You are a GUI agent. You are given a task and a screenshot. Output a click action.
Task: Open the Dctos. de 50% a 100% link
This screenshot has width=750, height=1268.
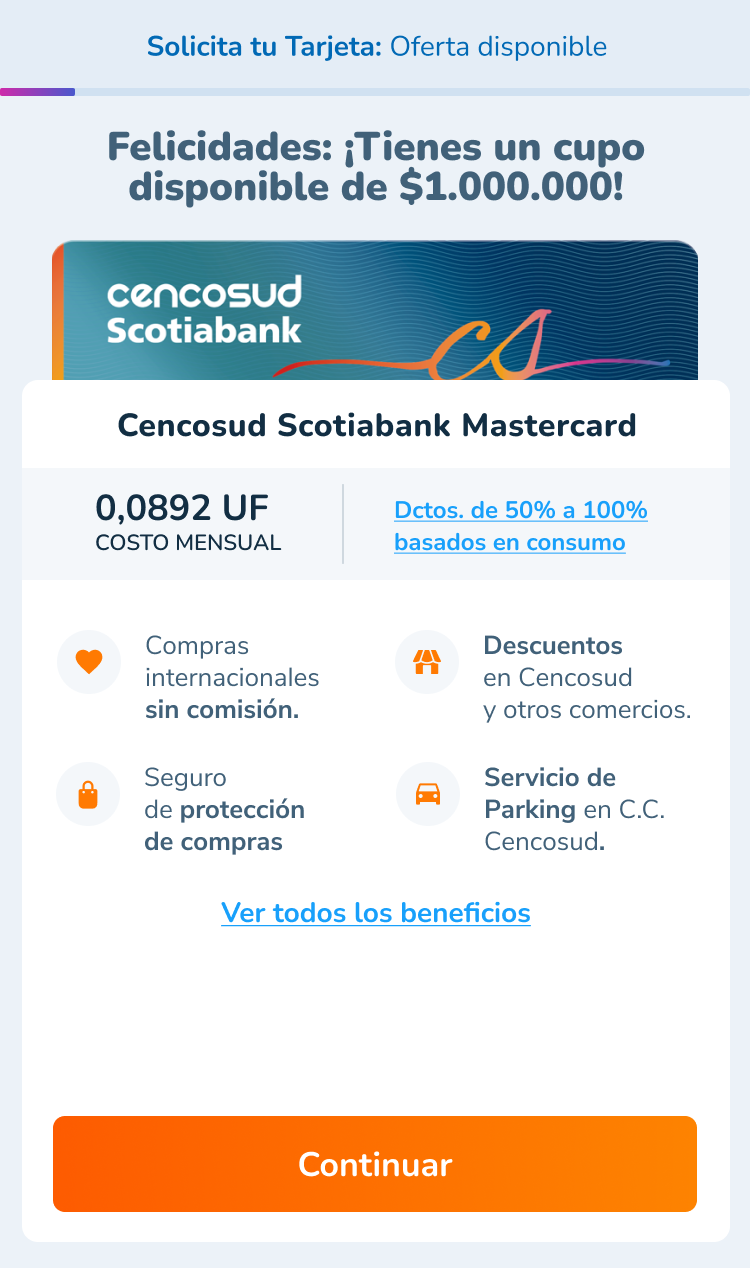click(x=520, y=526)
